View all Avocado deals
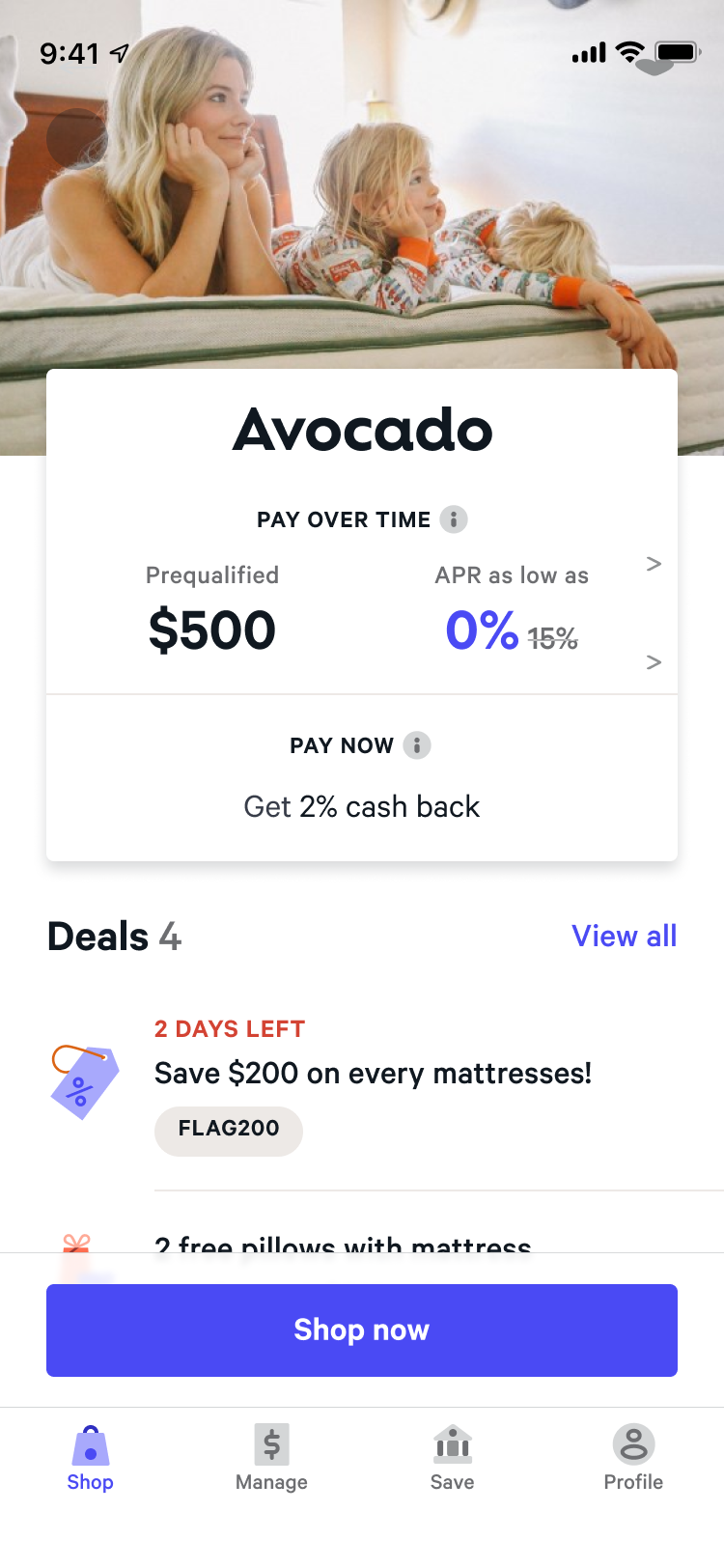 [624, 936]
